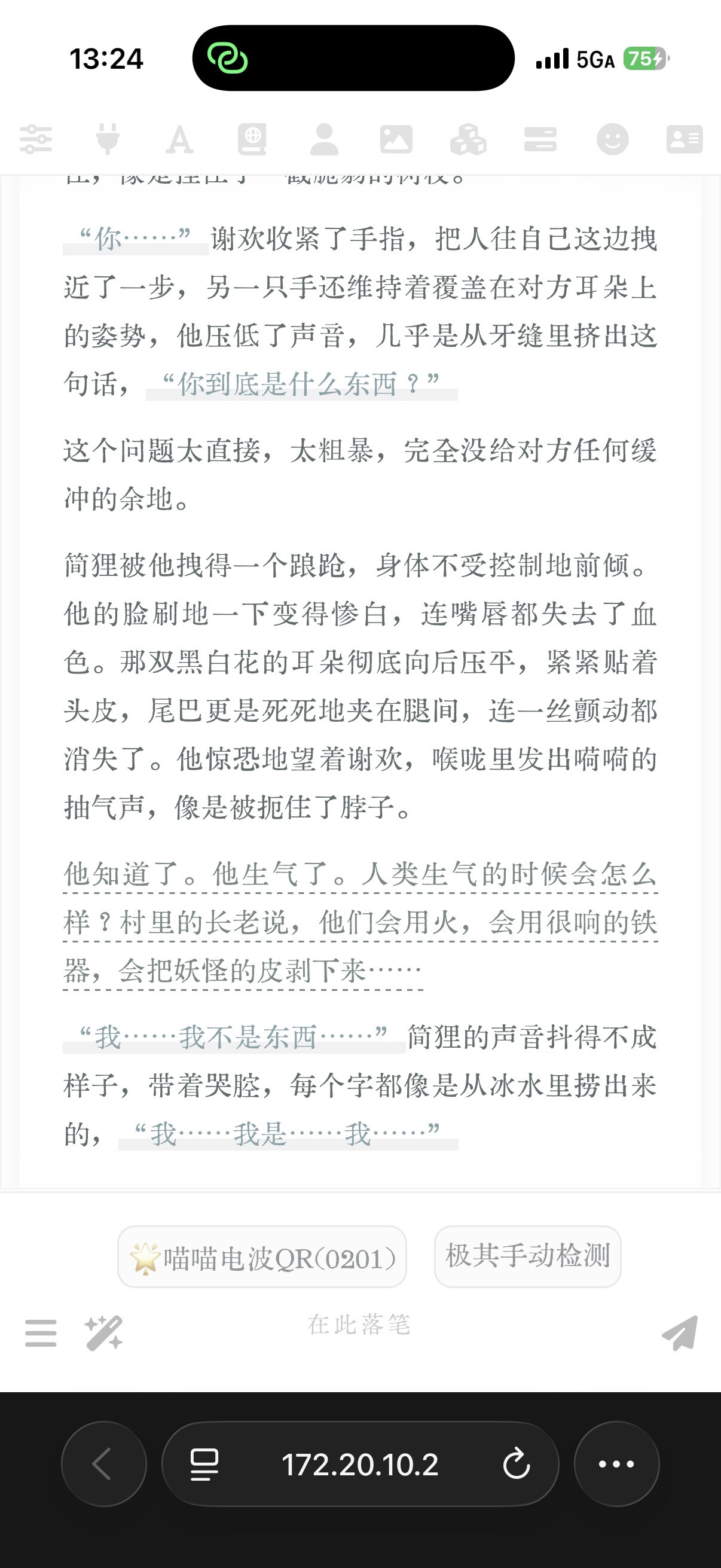Viewport: 721px width, 1568px height.
Task: Open the text formatting letter A icon
Action: coord(179,139)
